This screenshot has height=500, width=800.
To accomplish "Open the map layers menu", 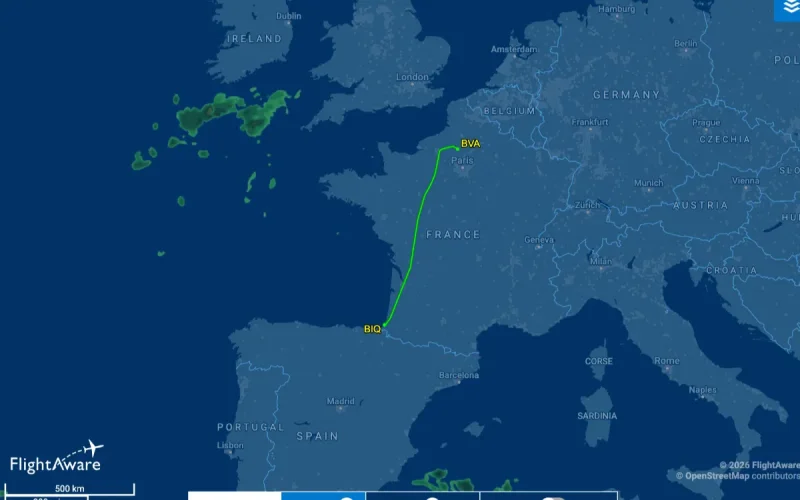I will [x=790, y=7].
